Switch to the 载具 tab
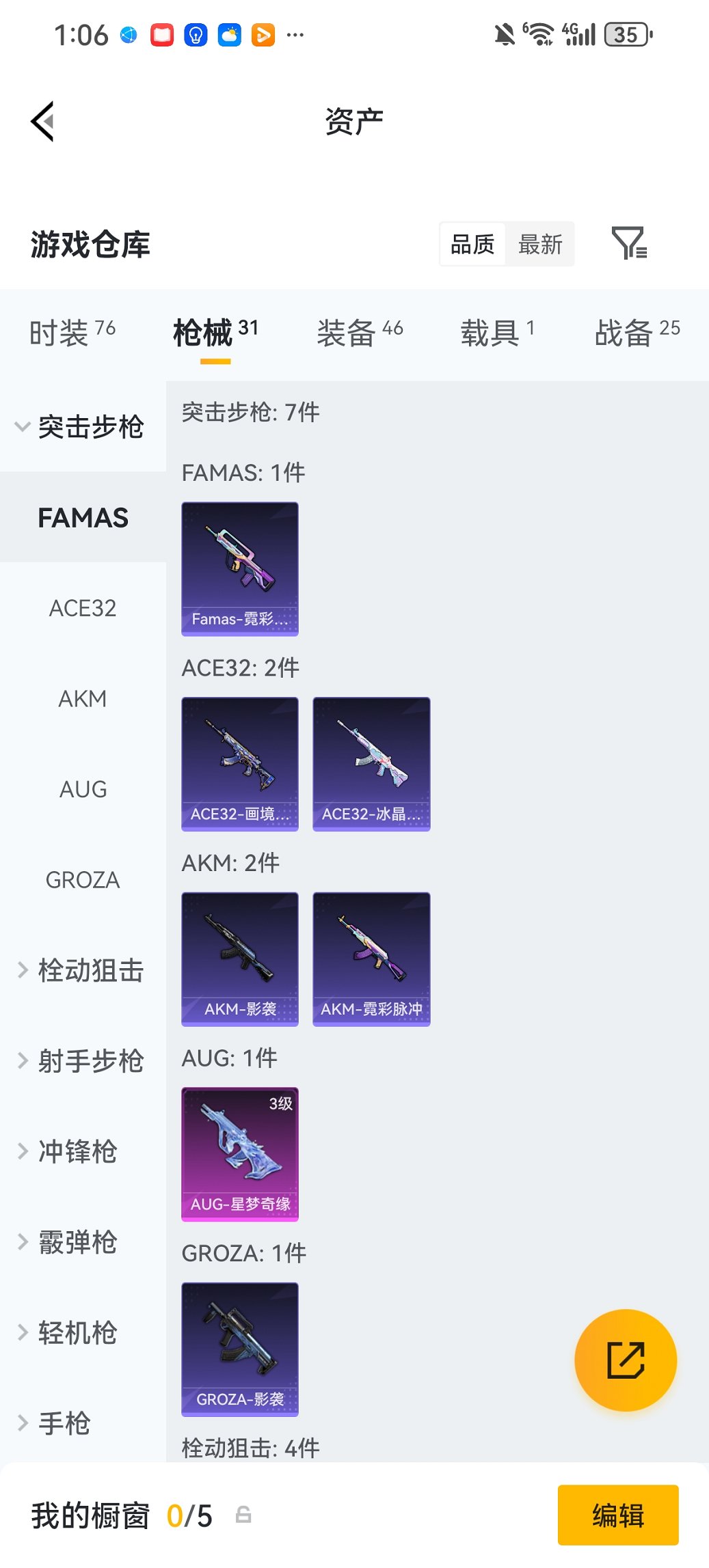Viewport: 709px width, 1568px height. (497, 333)
